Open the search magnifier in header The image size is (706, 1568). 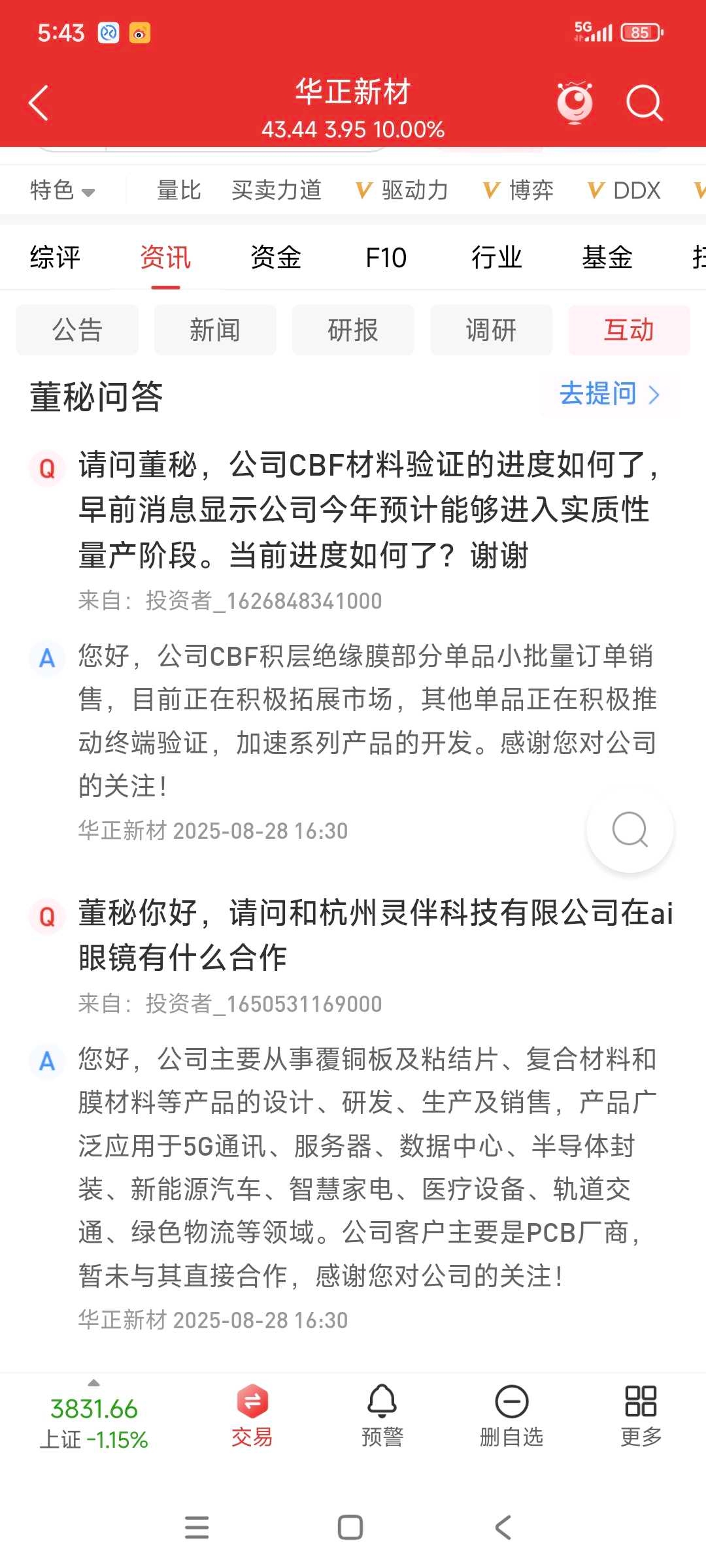pos(644,103)
